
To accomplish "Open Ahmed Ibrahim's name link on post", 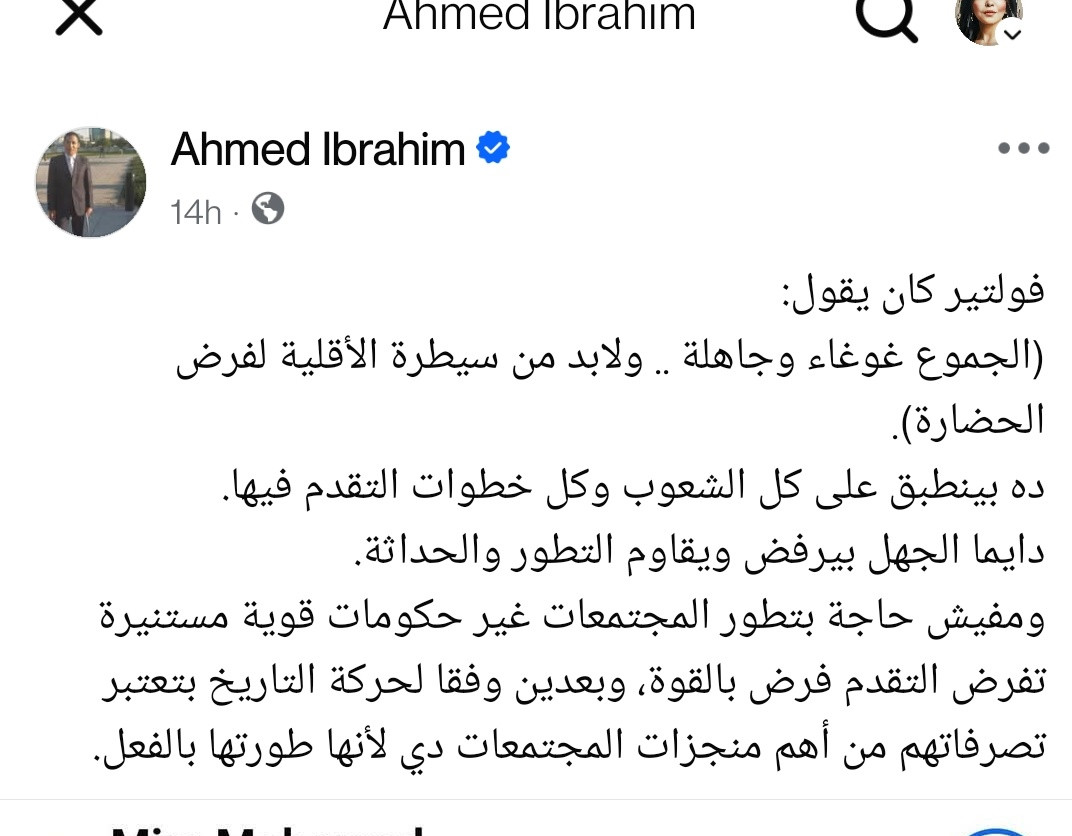I will click(318, 149).
